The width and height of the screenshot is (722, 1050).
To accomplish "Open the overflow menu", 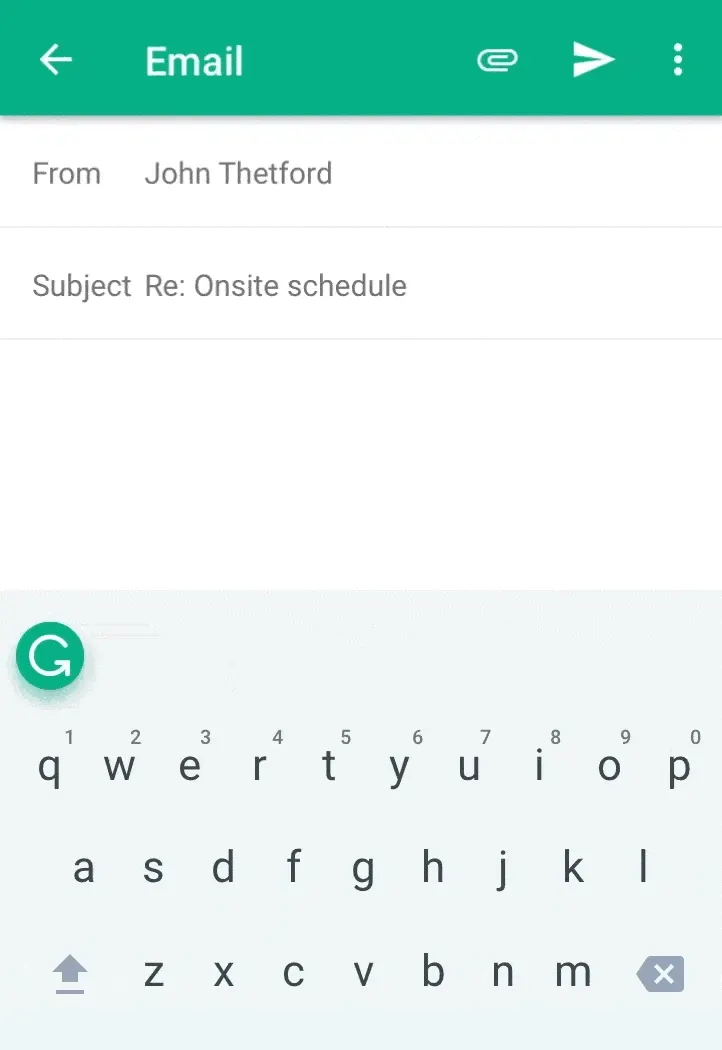I will coord(678,60).
